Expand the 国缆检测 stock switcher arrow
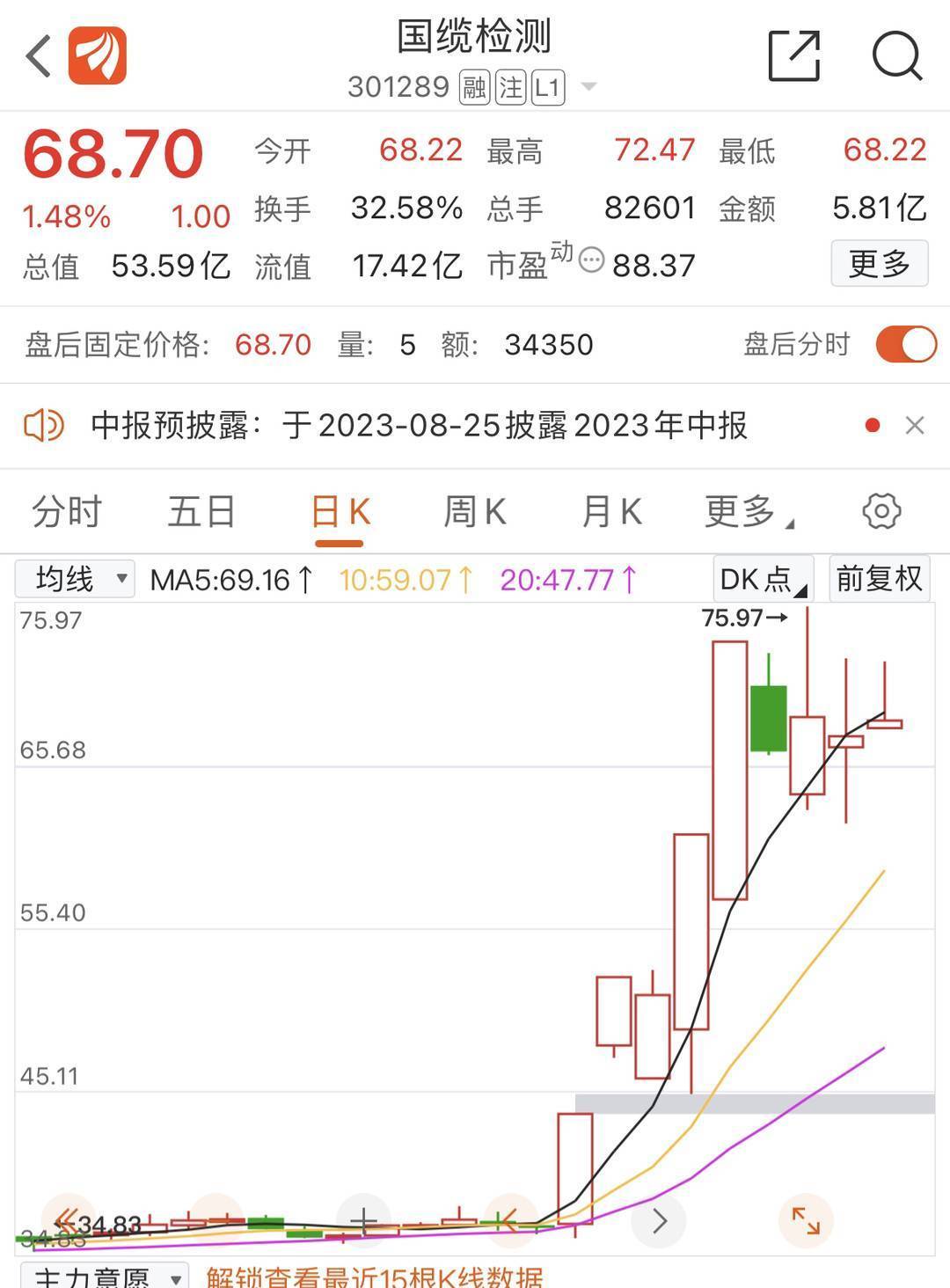 coord(589,87)
